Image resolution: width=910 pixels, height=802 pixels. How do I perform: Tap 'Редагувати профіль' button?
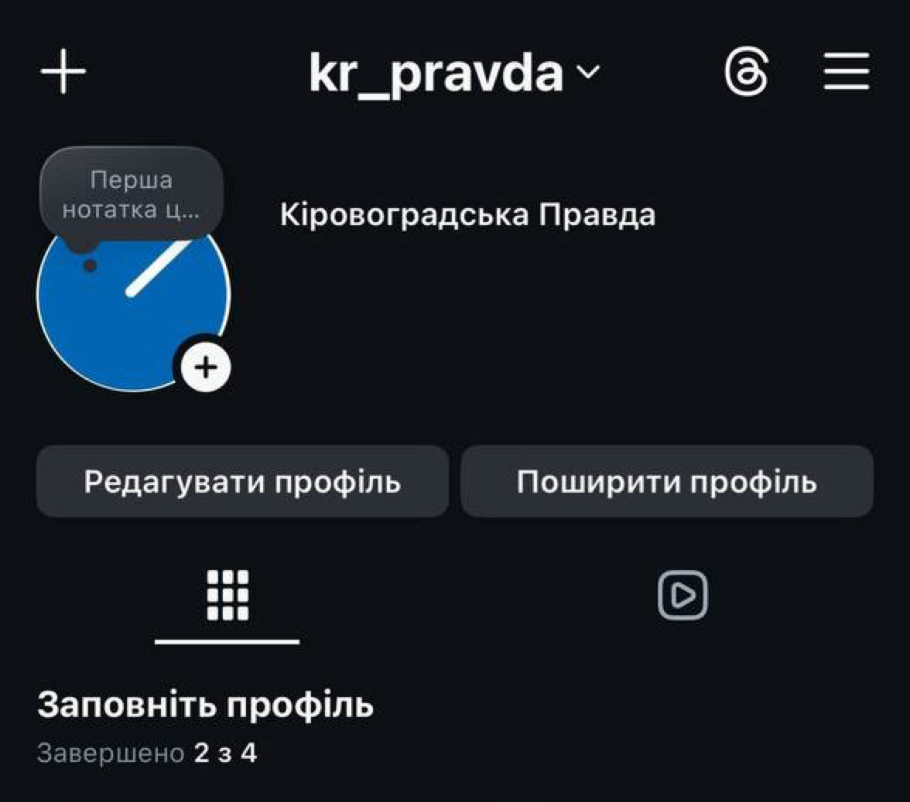[x=242, y=482]
